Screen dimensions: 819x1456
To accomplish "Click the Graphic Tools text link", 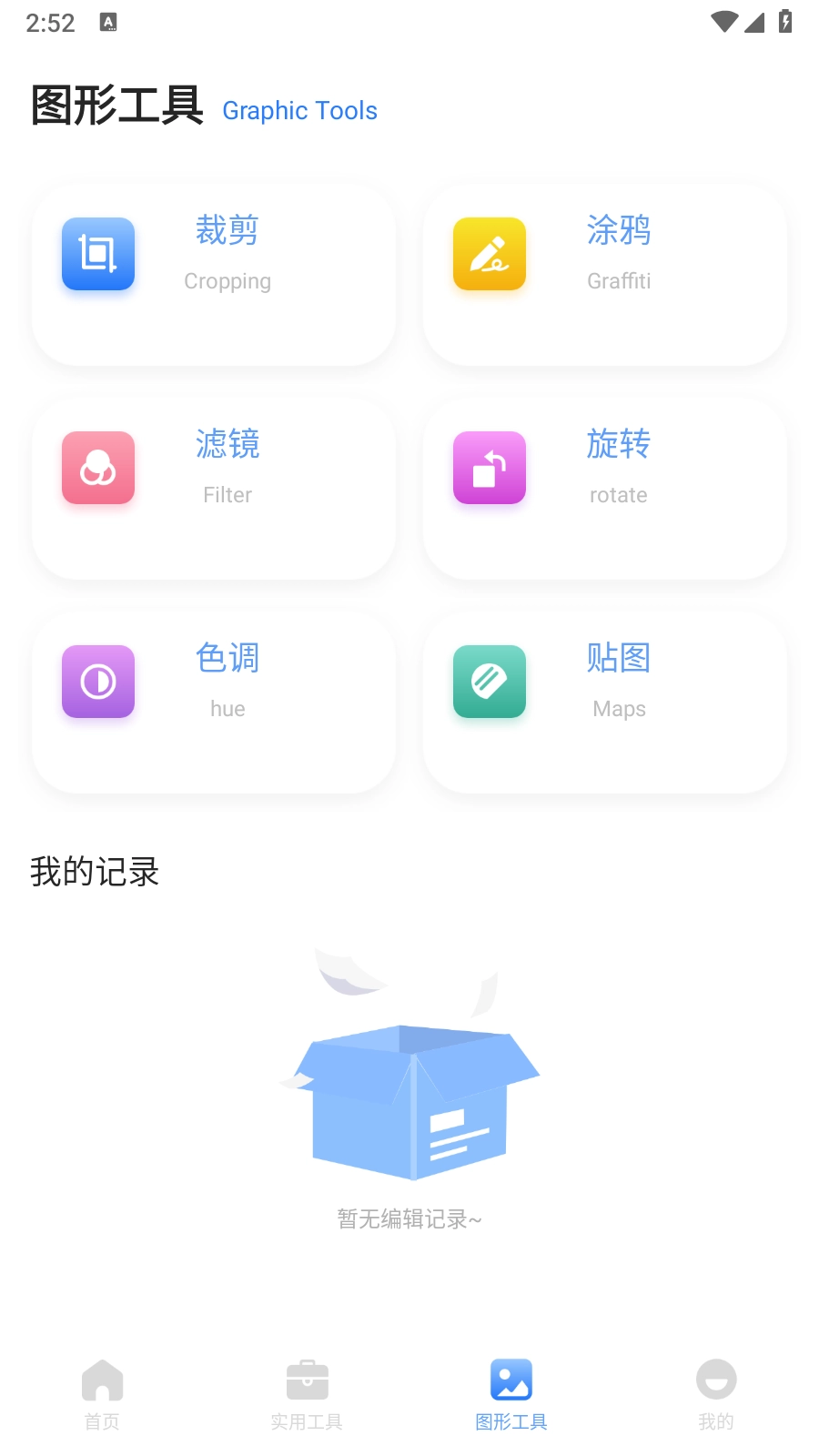I will (300, 110).
